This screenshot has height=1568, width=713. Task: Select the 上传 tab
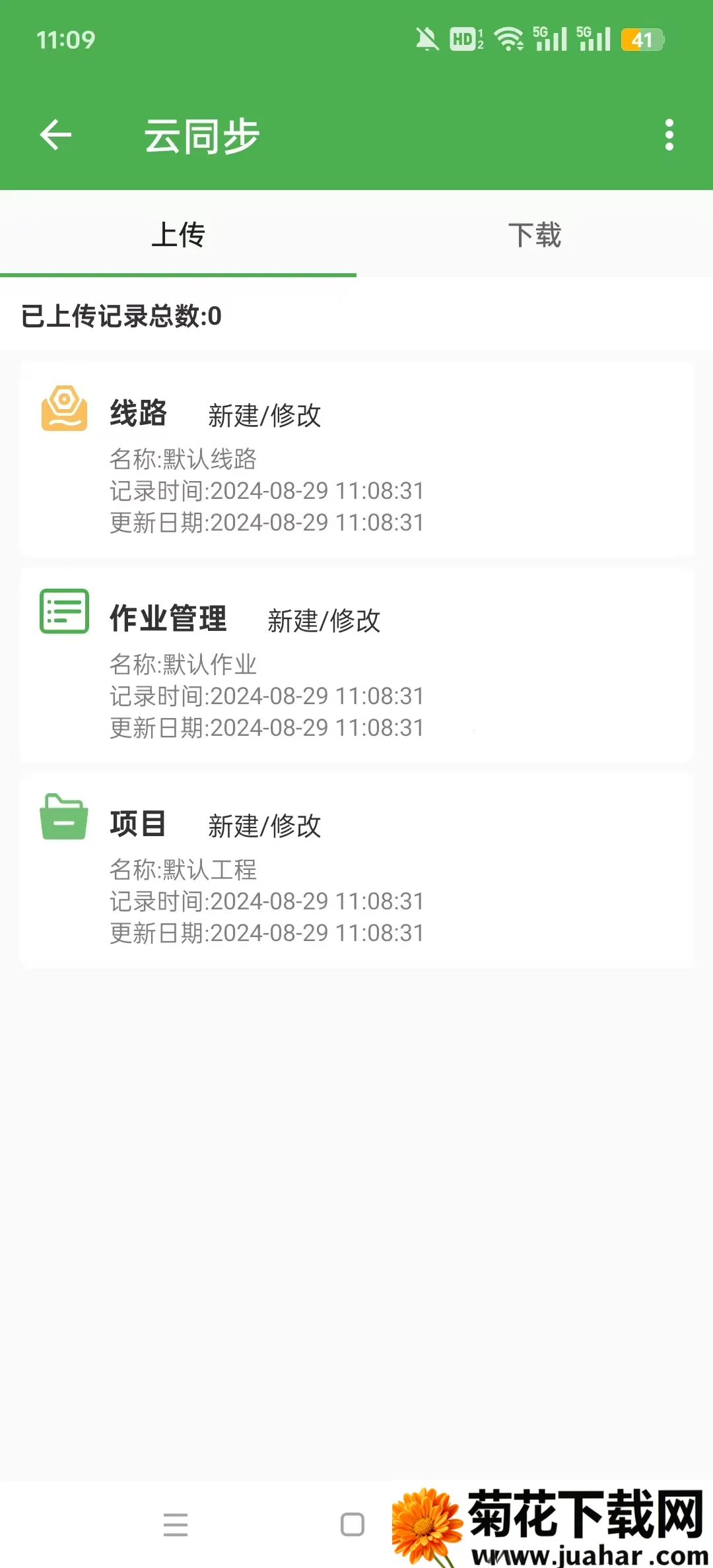(x=178, y=235)
